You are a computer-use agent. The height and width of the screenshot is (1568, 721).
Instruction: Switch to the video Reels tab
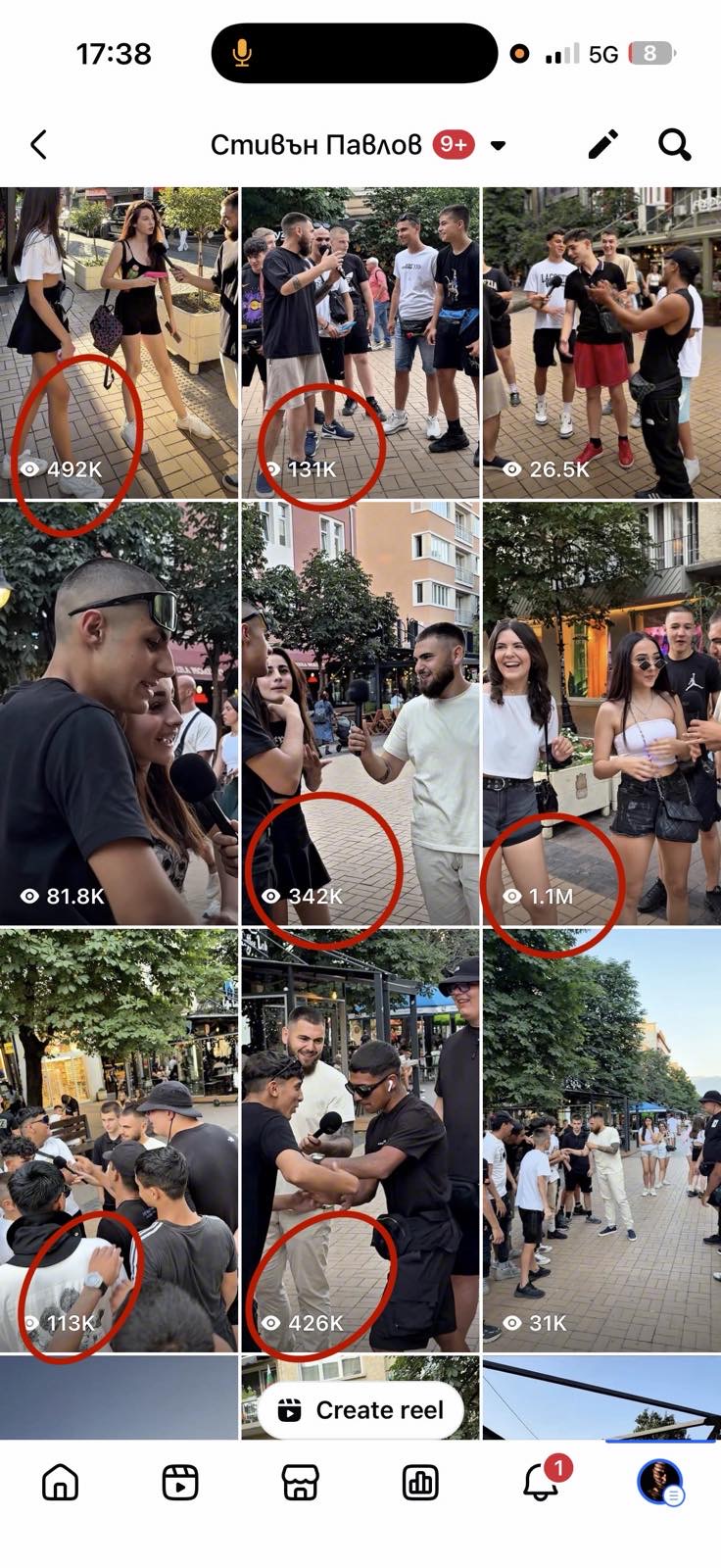click(x=180, y=1483)
